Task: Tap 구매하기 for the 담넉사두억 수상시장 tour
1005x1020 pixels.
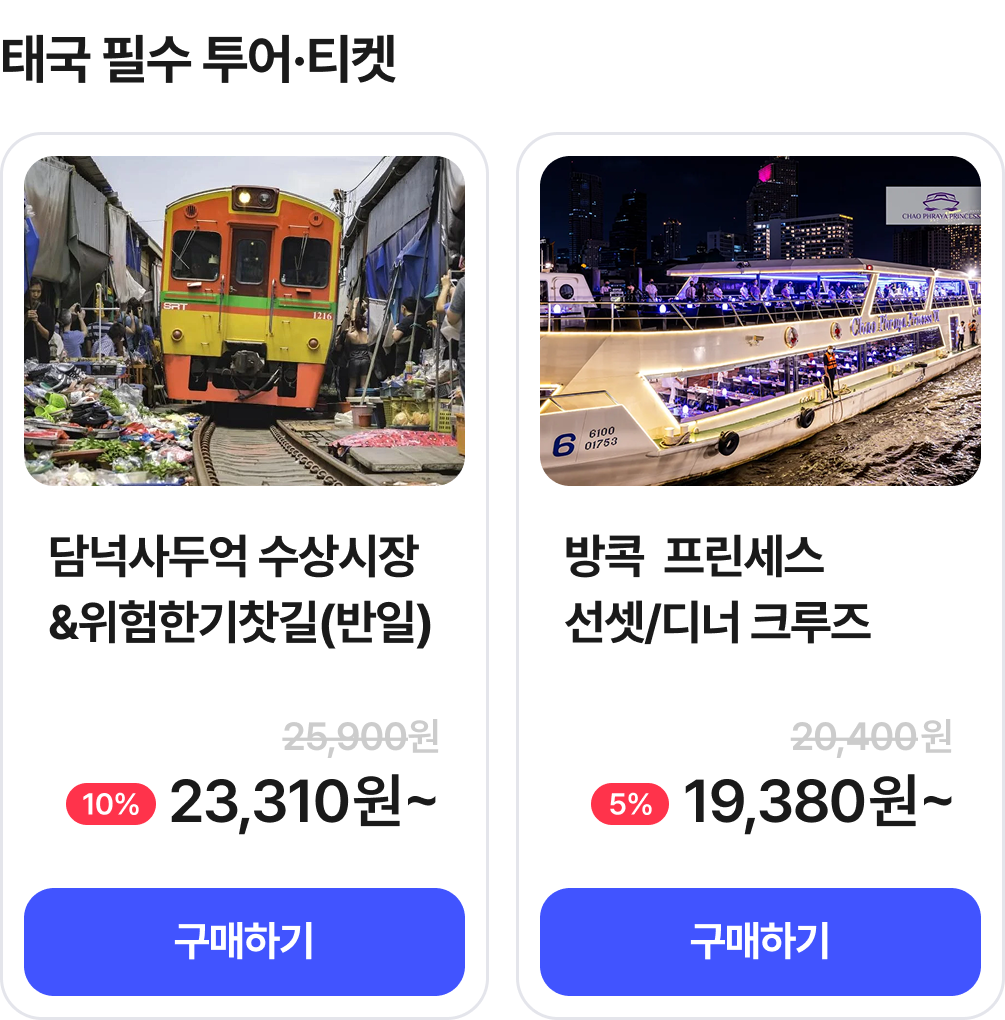Action: point(244,941)
